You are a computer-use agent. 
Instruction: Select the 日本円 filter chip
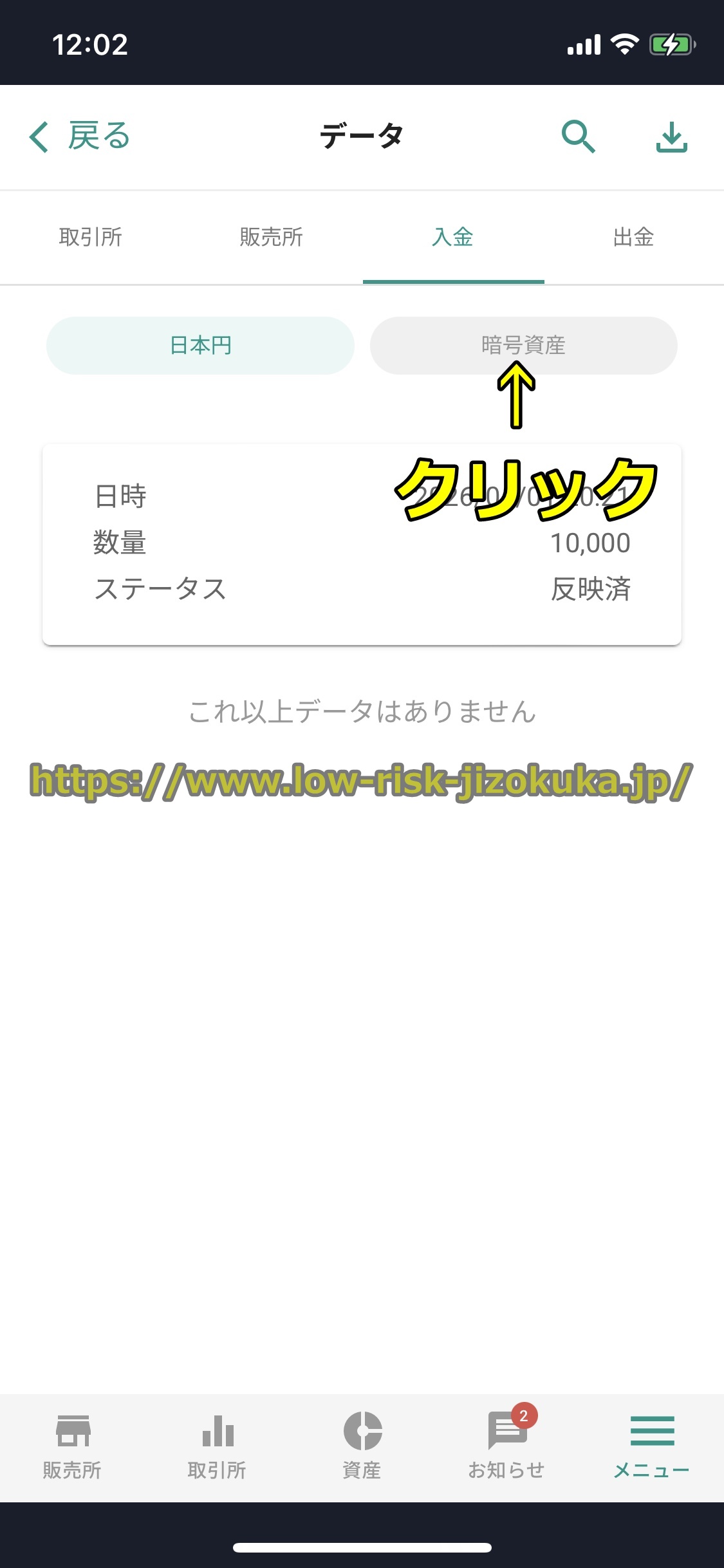coord(200,346)
